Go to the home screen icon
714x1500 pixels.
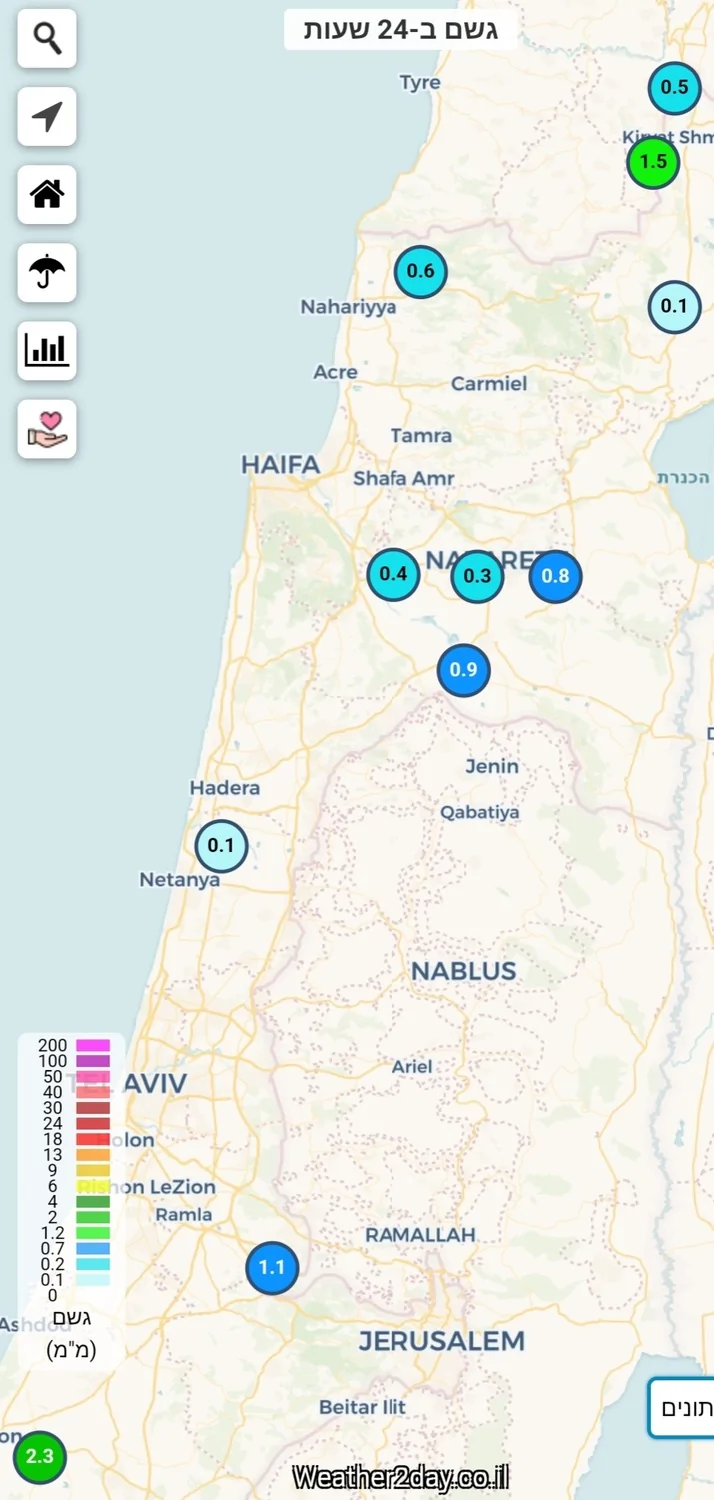click(x=47, y=194)
